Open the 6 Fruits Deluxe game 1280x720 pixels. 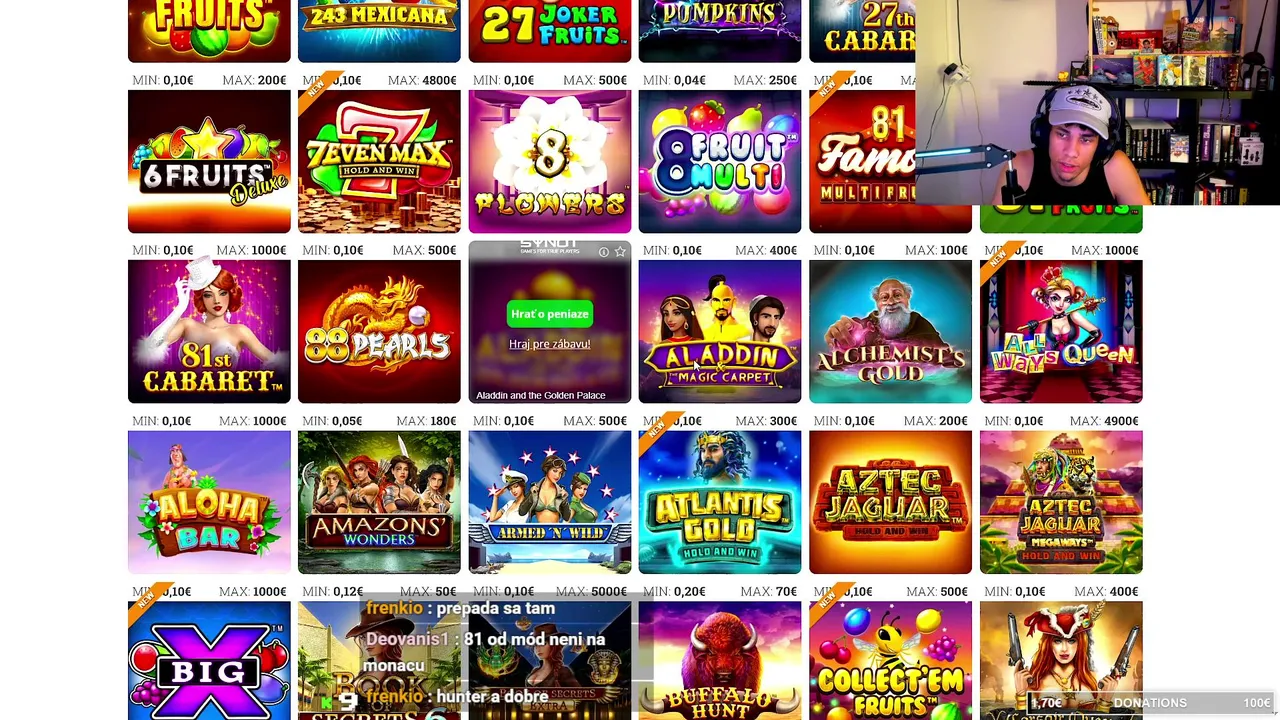point(209,162)
